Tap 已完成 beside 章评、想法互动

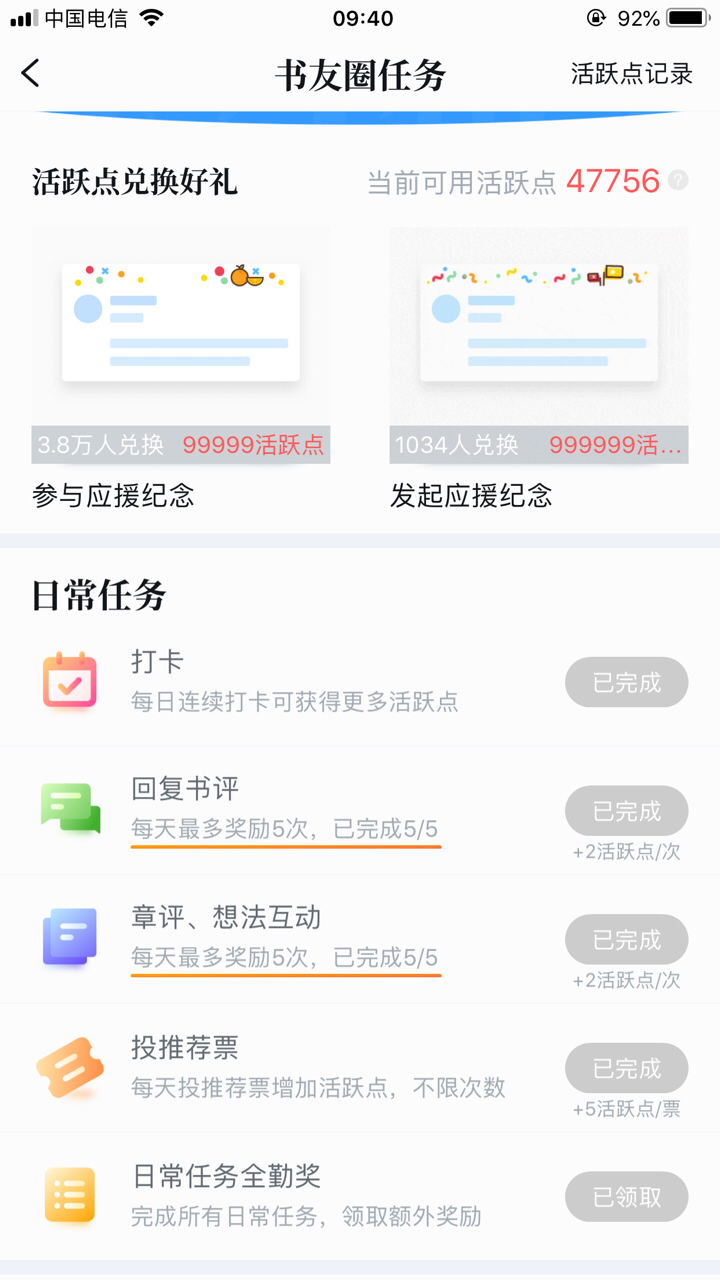(x=627, y=940)
